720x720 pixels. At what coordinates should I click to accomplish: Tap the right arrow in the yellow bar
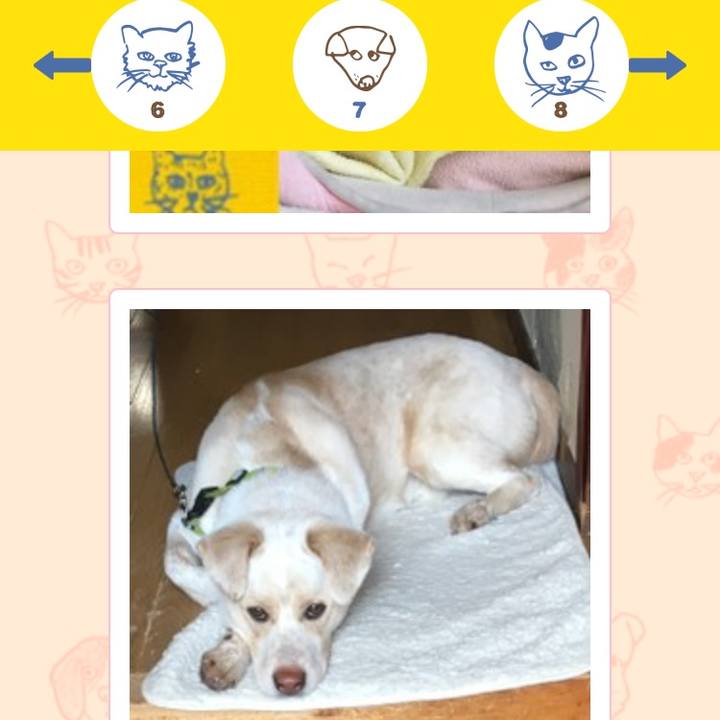[x=658, y=66]
